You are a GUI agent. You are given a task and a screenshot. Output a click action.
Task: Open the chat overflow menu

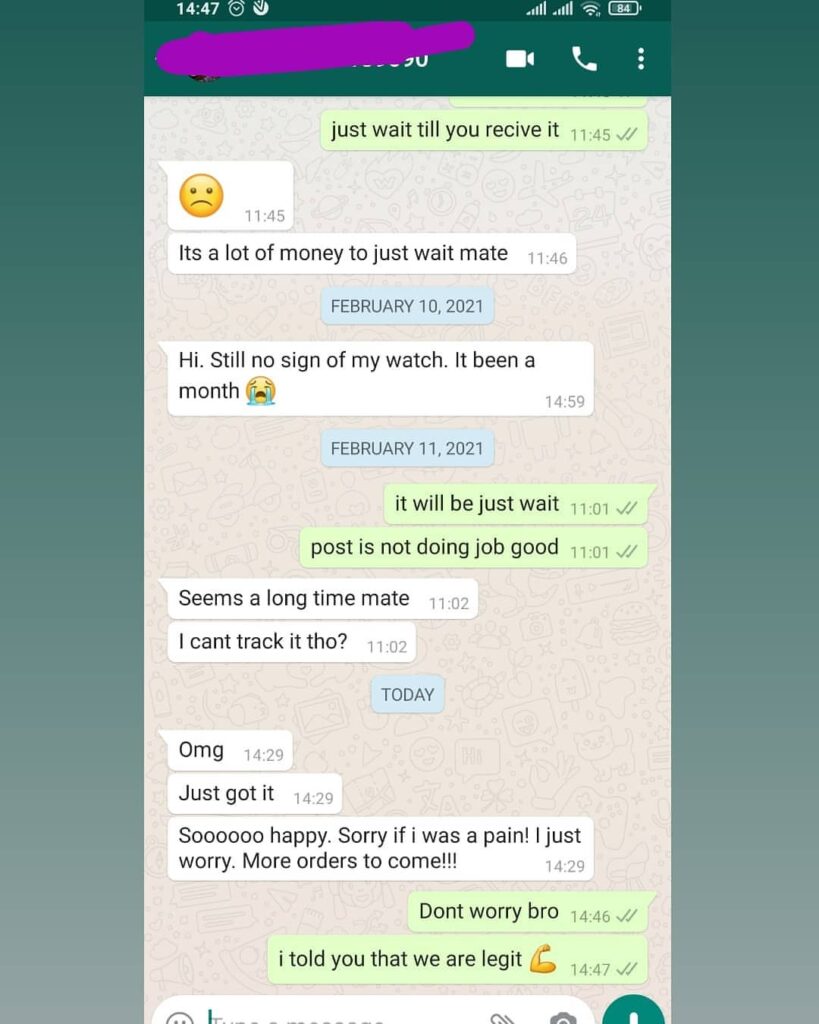point(641,59)
